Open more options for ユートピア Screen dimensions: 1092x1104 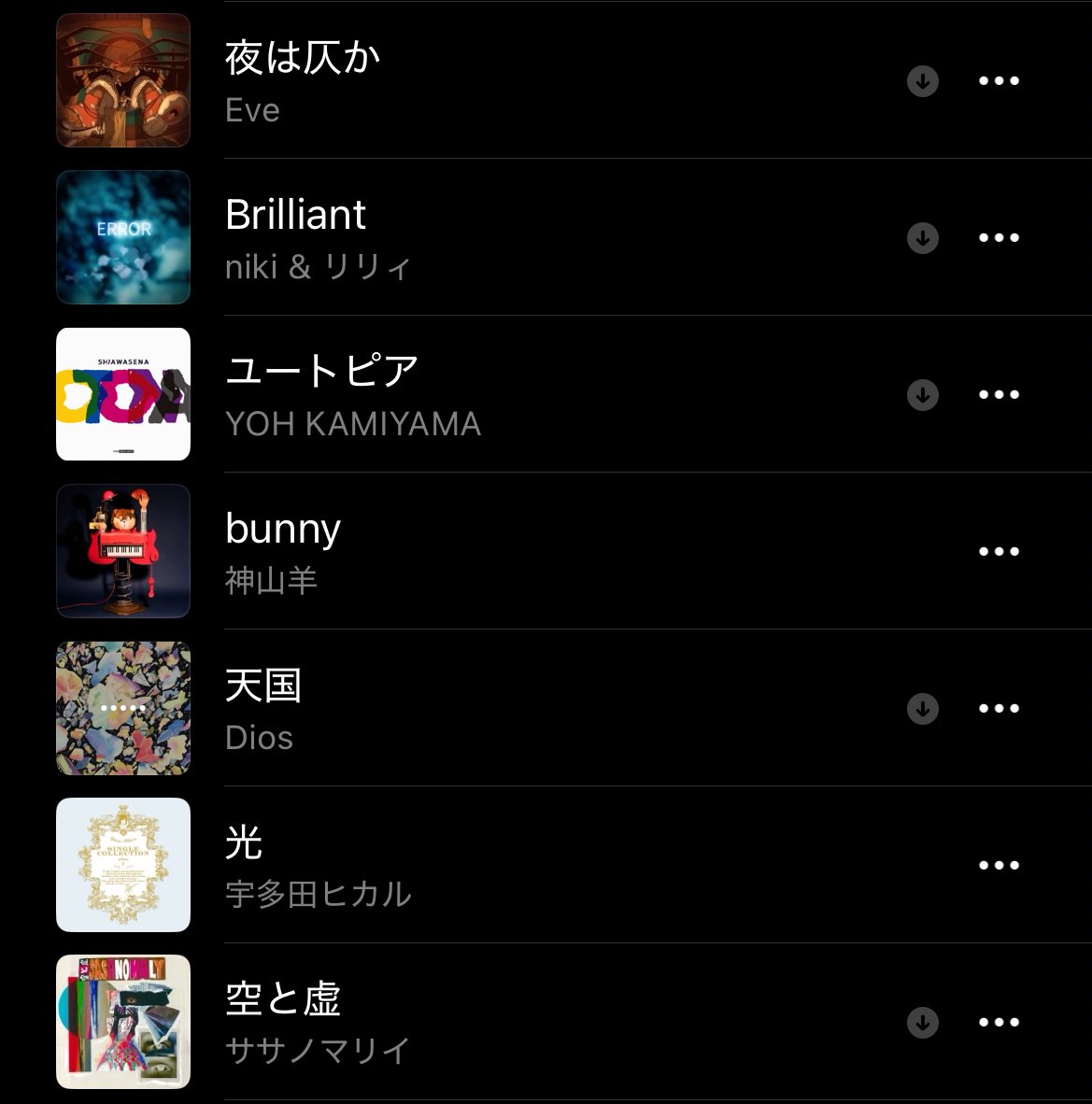point(998,395)
